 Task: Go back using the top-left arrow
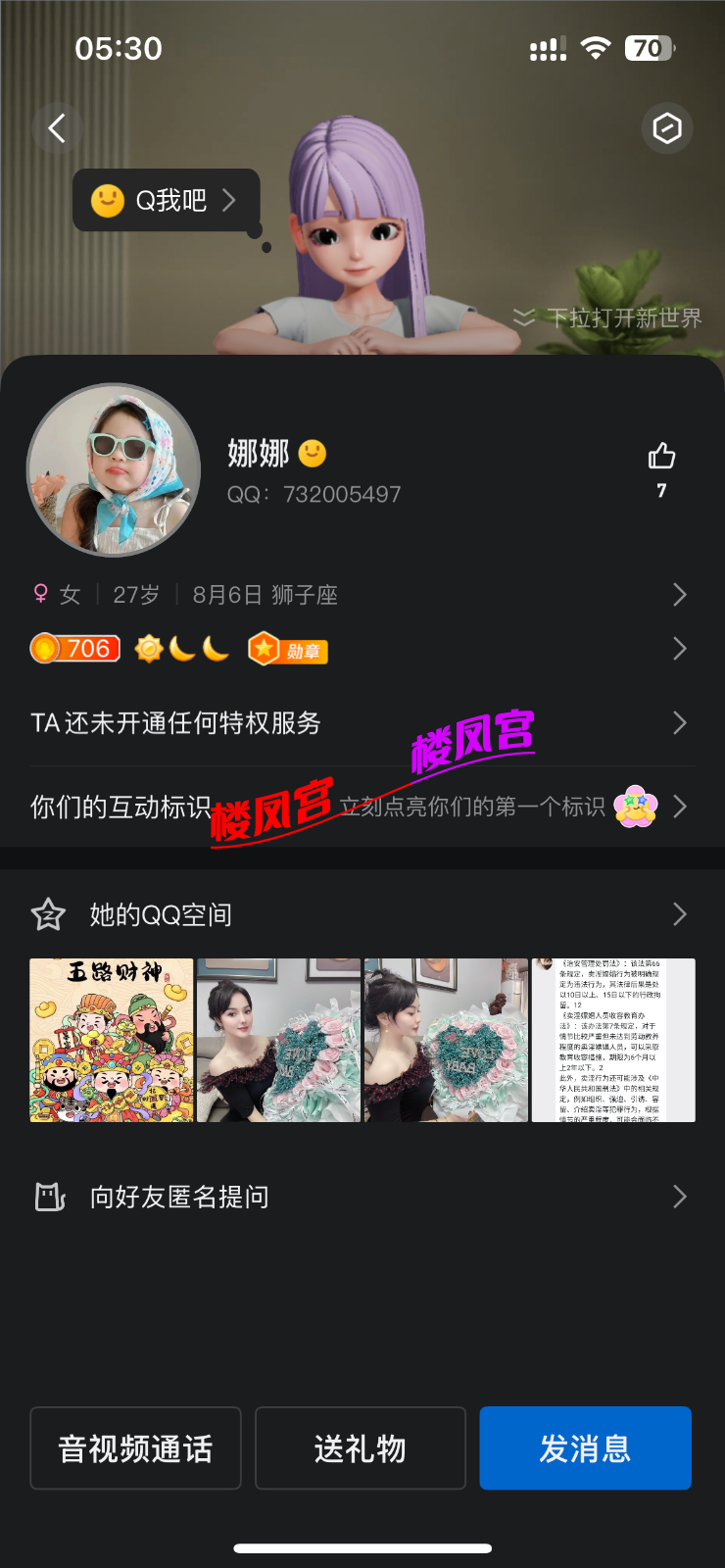(57, 128)
